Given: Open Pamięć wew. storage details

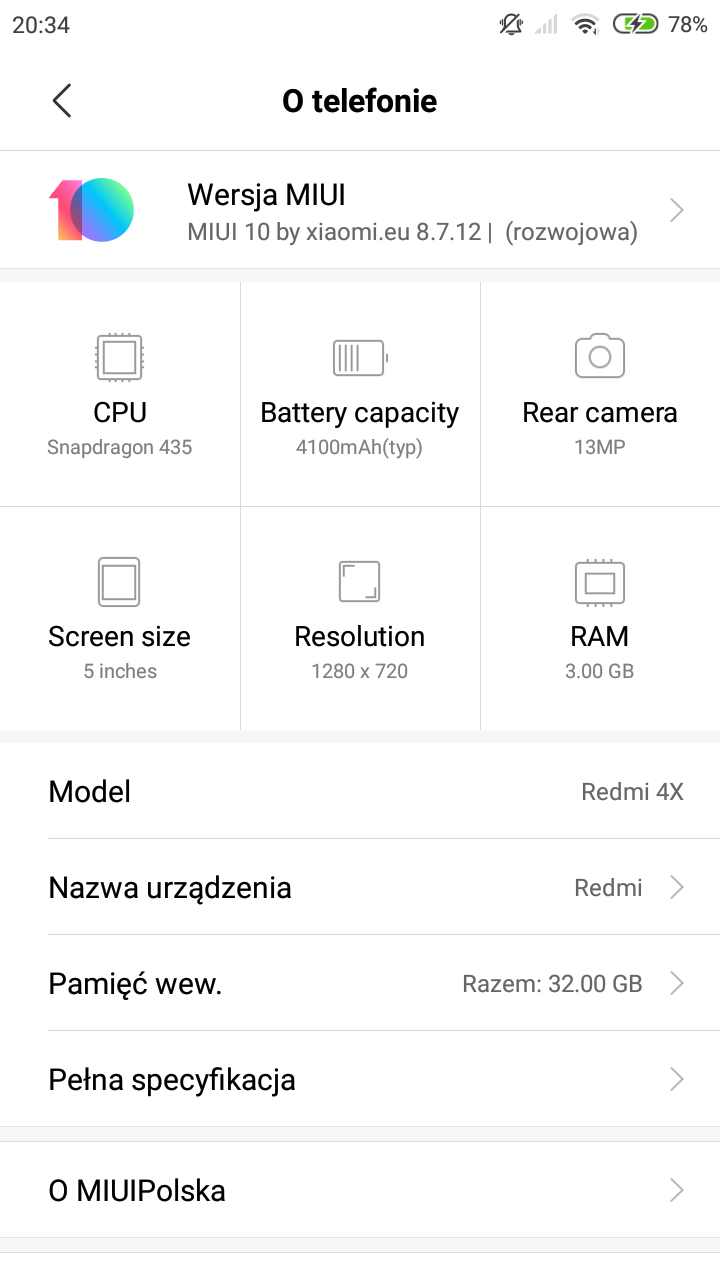Looking at the screenshot, I should [360, 983].
